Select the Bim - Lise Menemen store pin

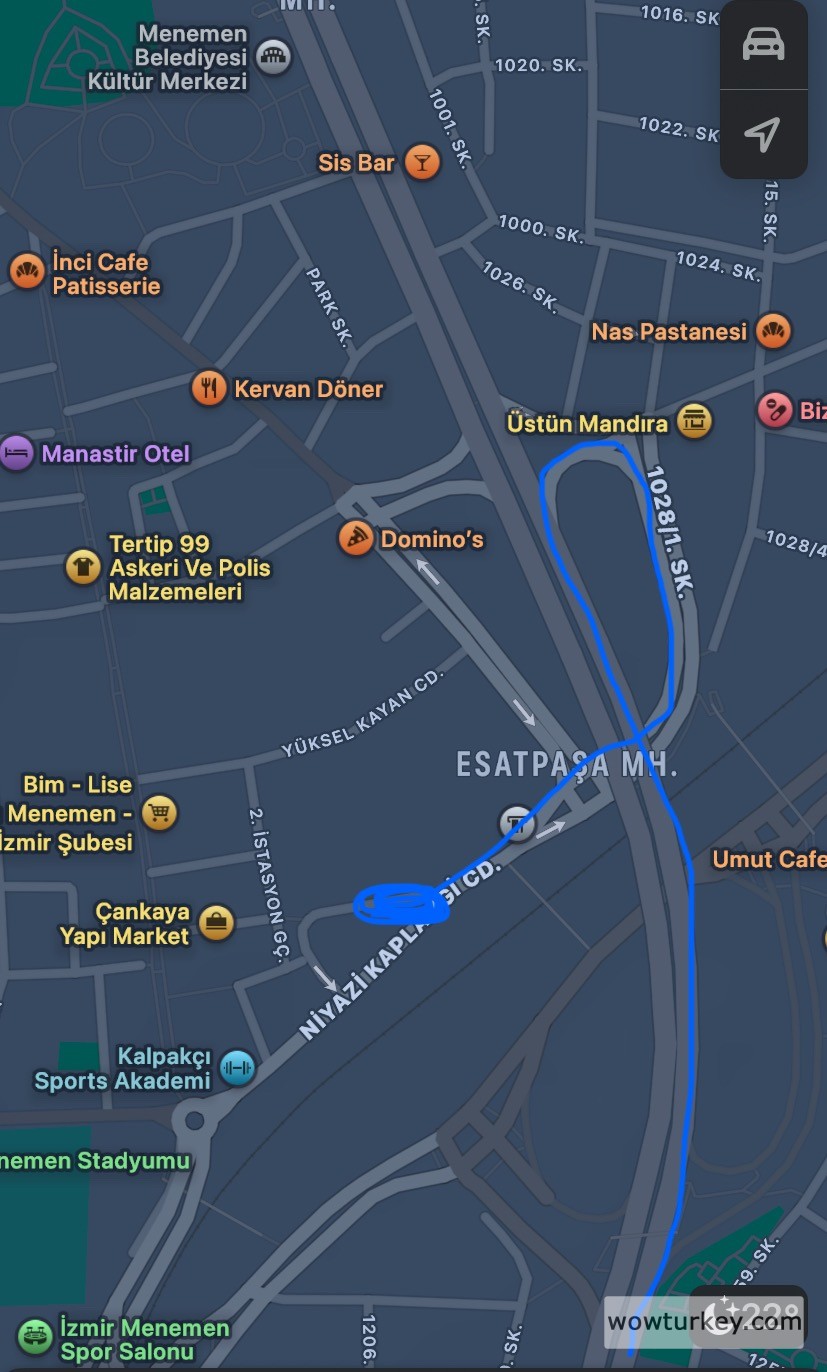click(159, 813)
